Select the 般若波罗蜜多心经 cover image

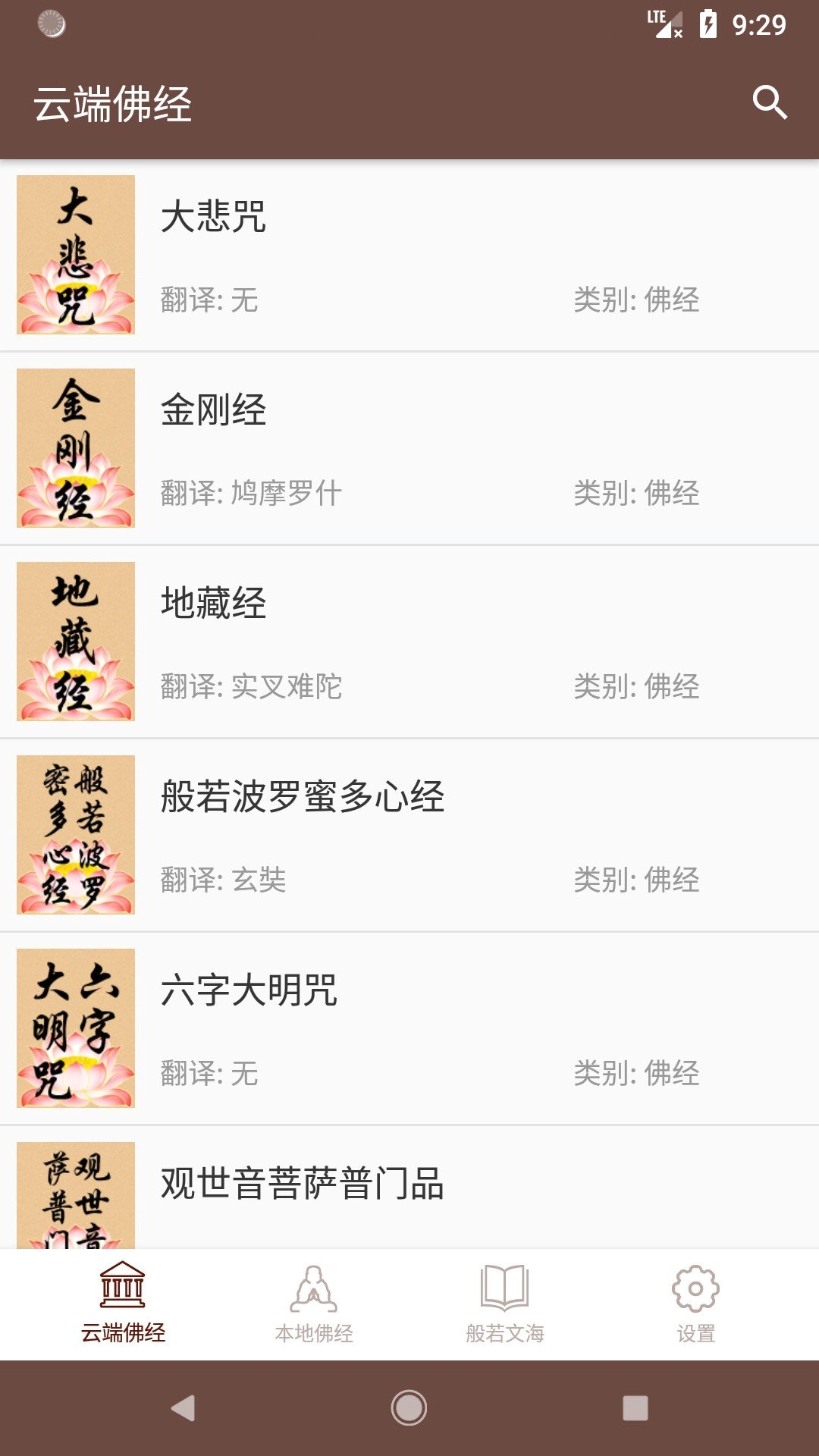pyautogui.click(x=76, y=836)
